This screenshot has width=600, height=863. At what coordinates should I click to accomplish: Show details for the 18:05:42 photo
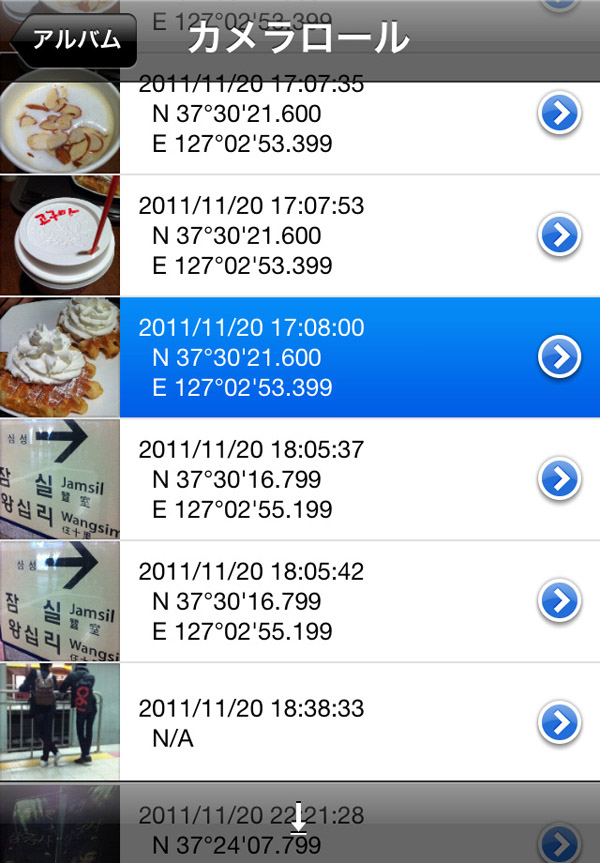tap(560, 601)
